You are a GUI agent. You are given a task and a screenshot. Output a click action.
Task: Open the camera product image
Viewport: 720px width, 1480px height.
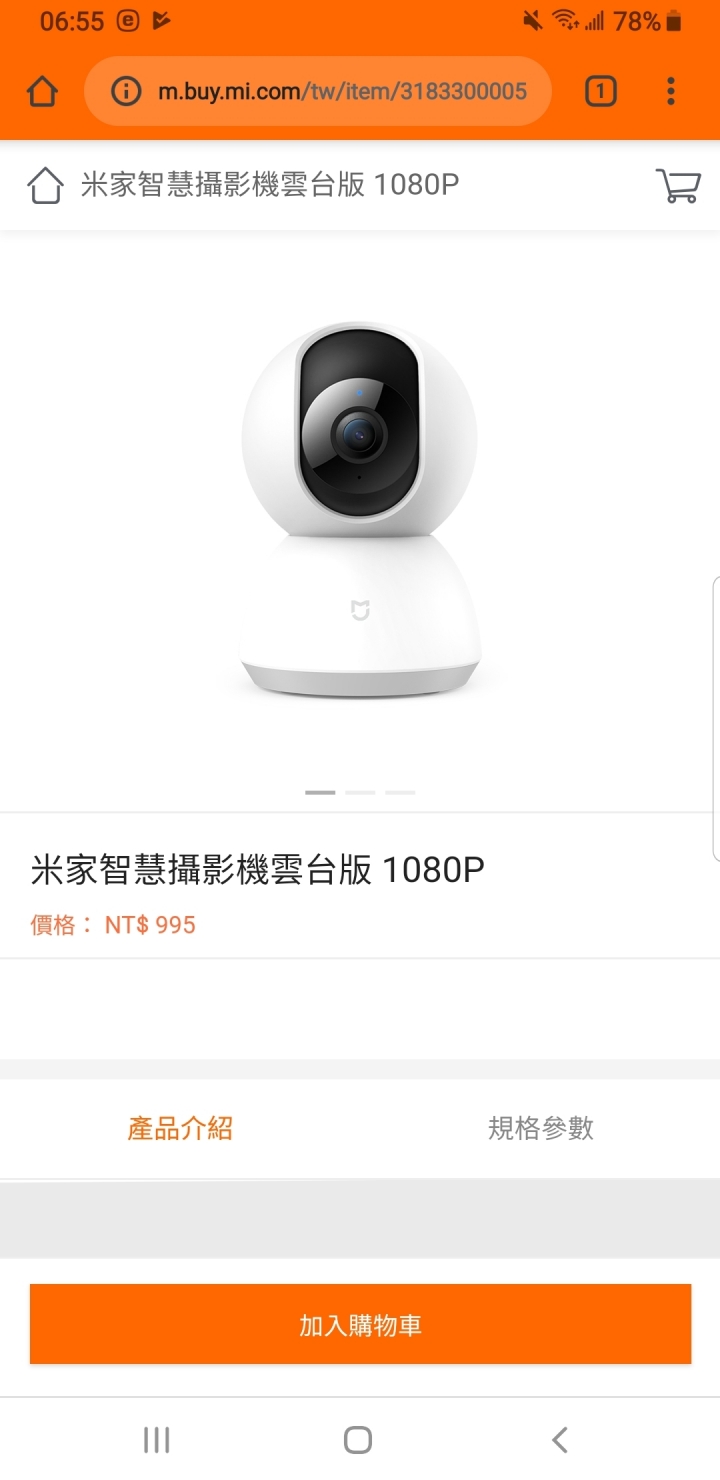(x=360, y=510)
